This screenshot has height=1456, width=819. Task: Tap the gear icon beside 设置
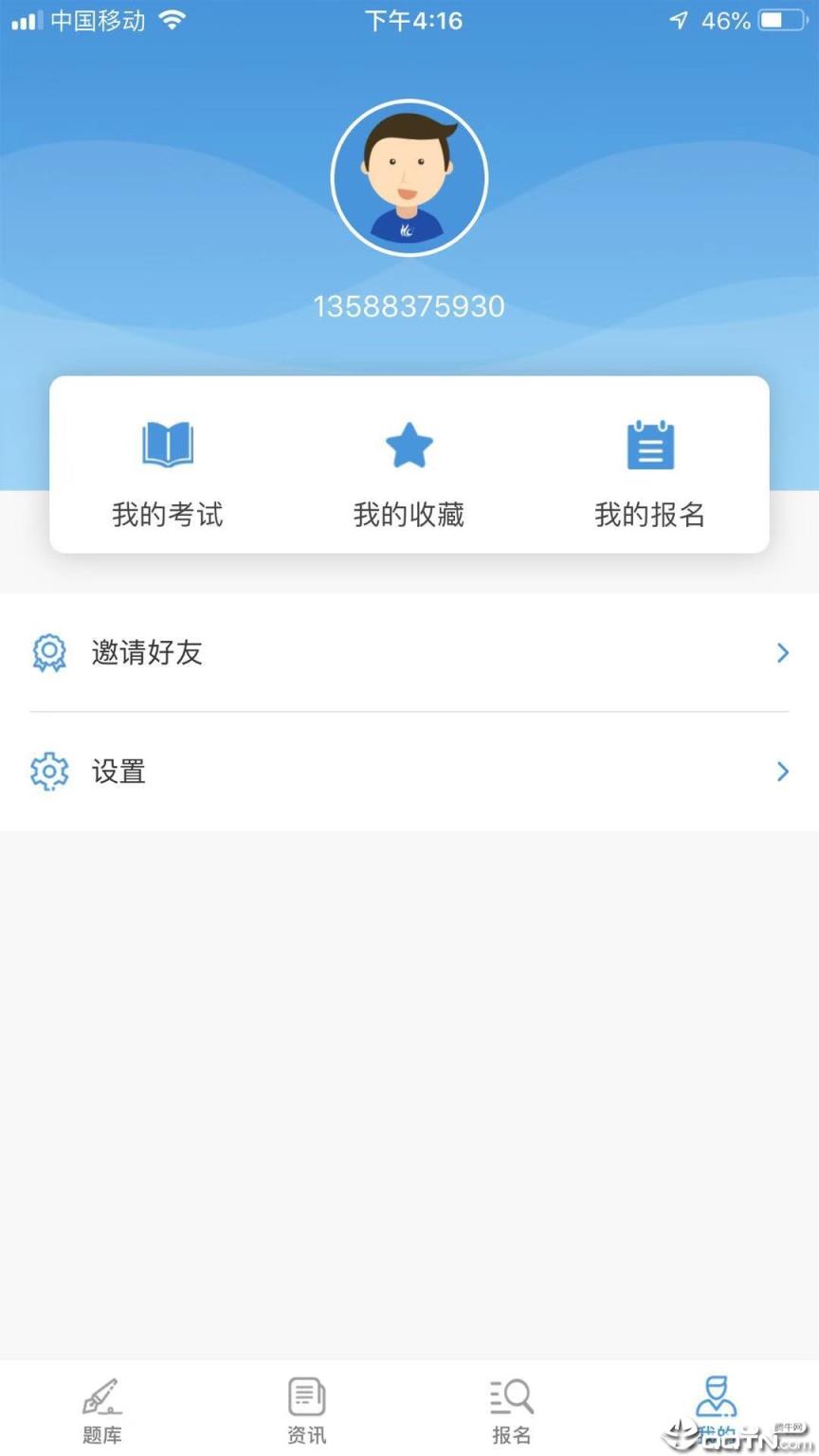[x=49, y=772]
